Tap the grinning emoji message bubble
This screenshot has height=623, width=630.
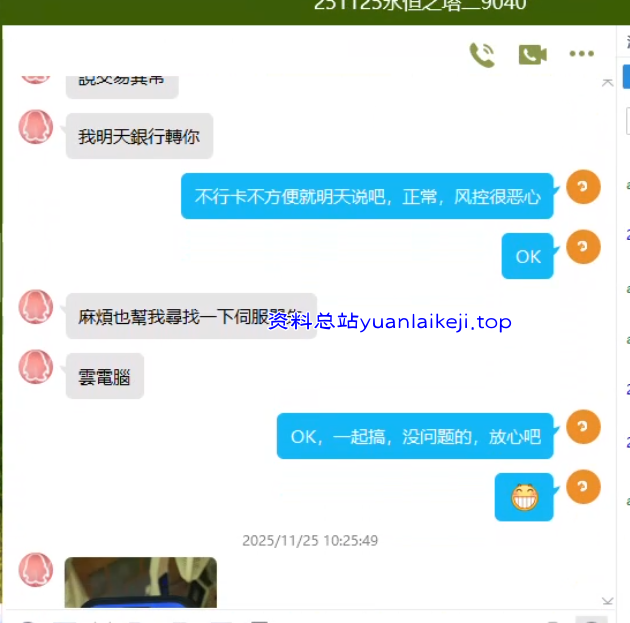pos(524,497)
